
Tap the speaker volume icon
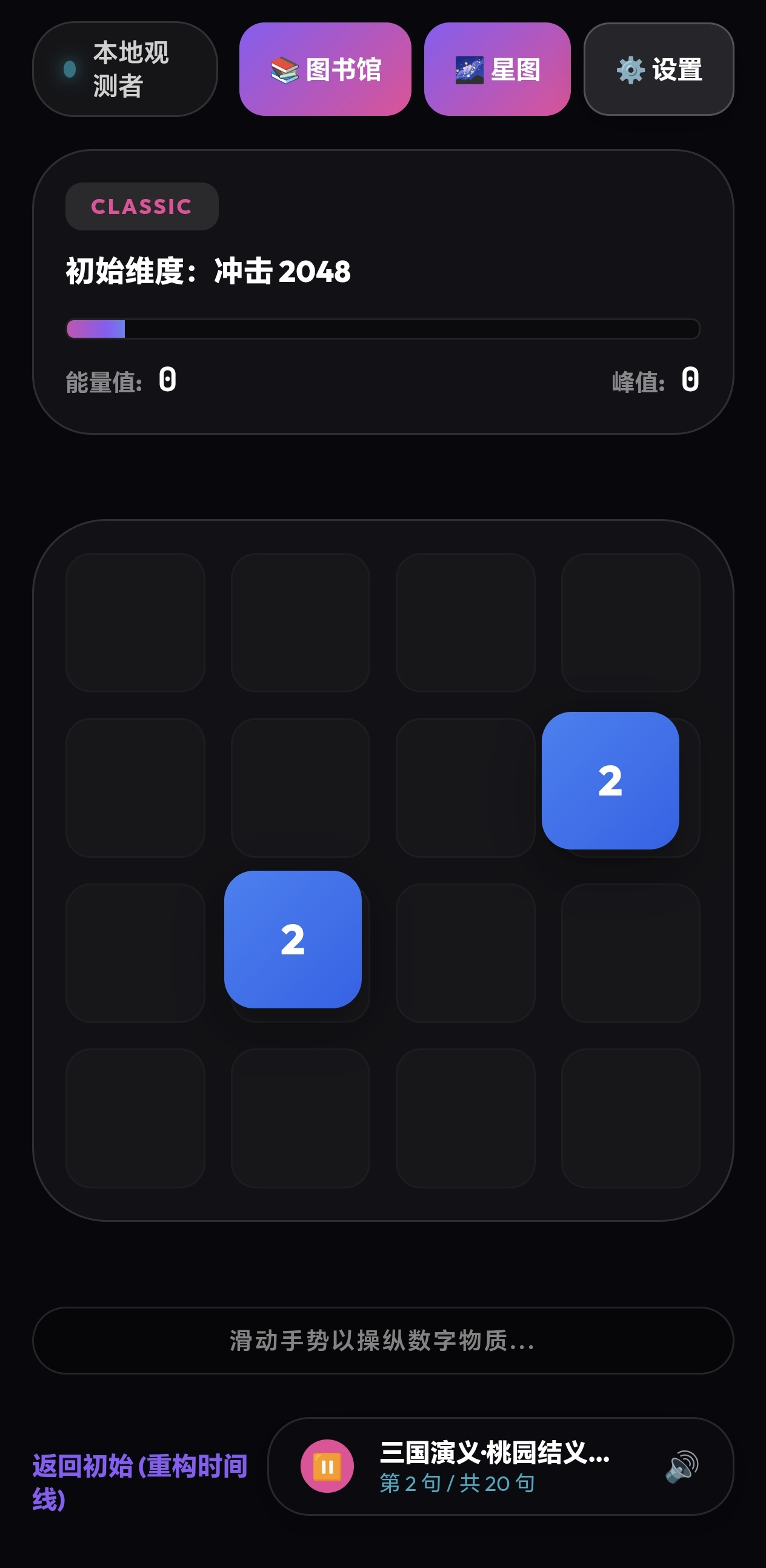[x=681, y=1466]
